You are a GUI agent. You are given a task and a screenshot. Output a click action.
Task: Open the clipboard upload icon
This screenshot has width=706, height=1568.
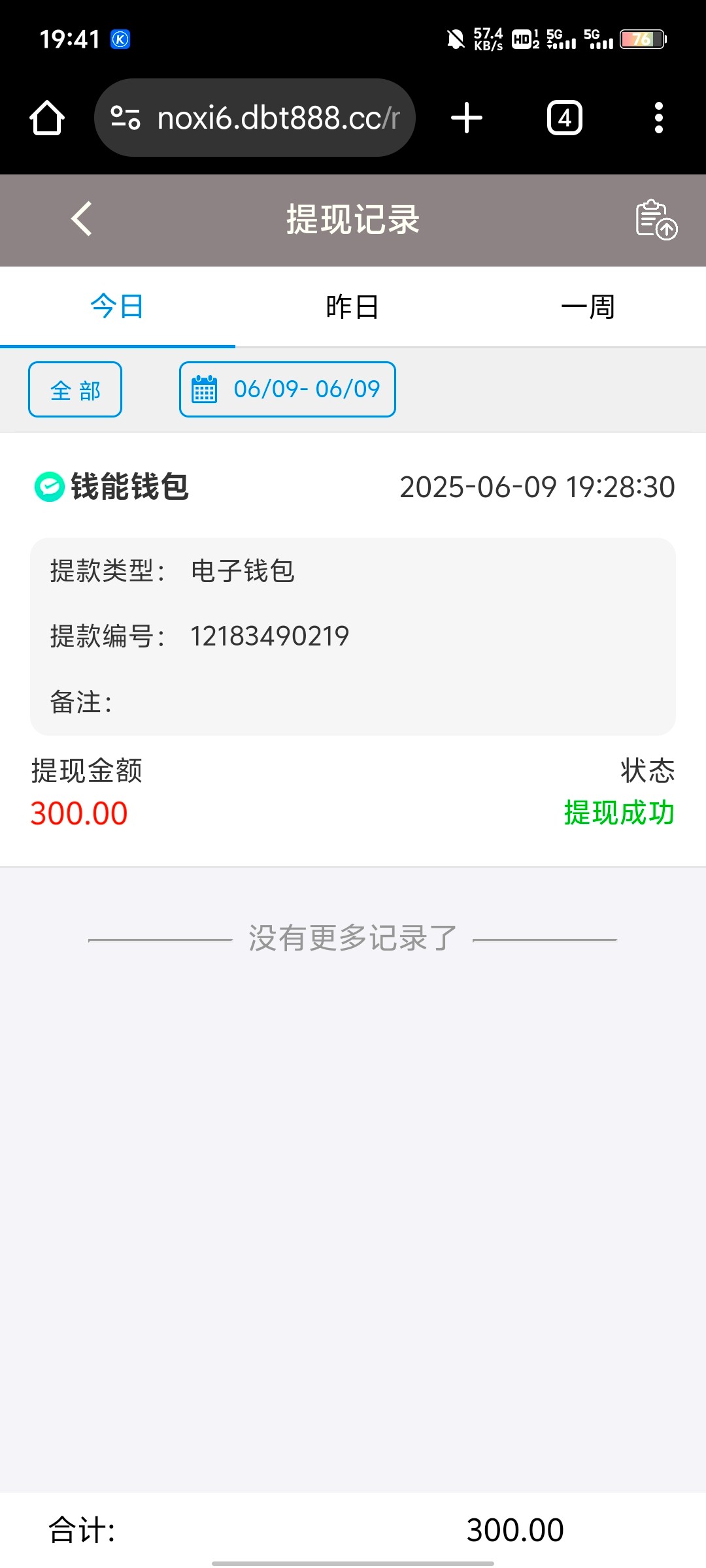656,220
